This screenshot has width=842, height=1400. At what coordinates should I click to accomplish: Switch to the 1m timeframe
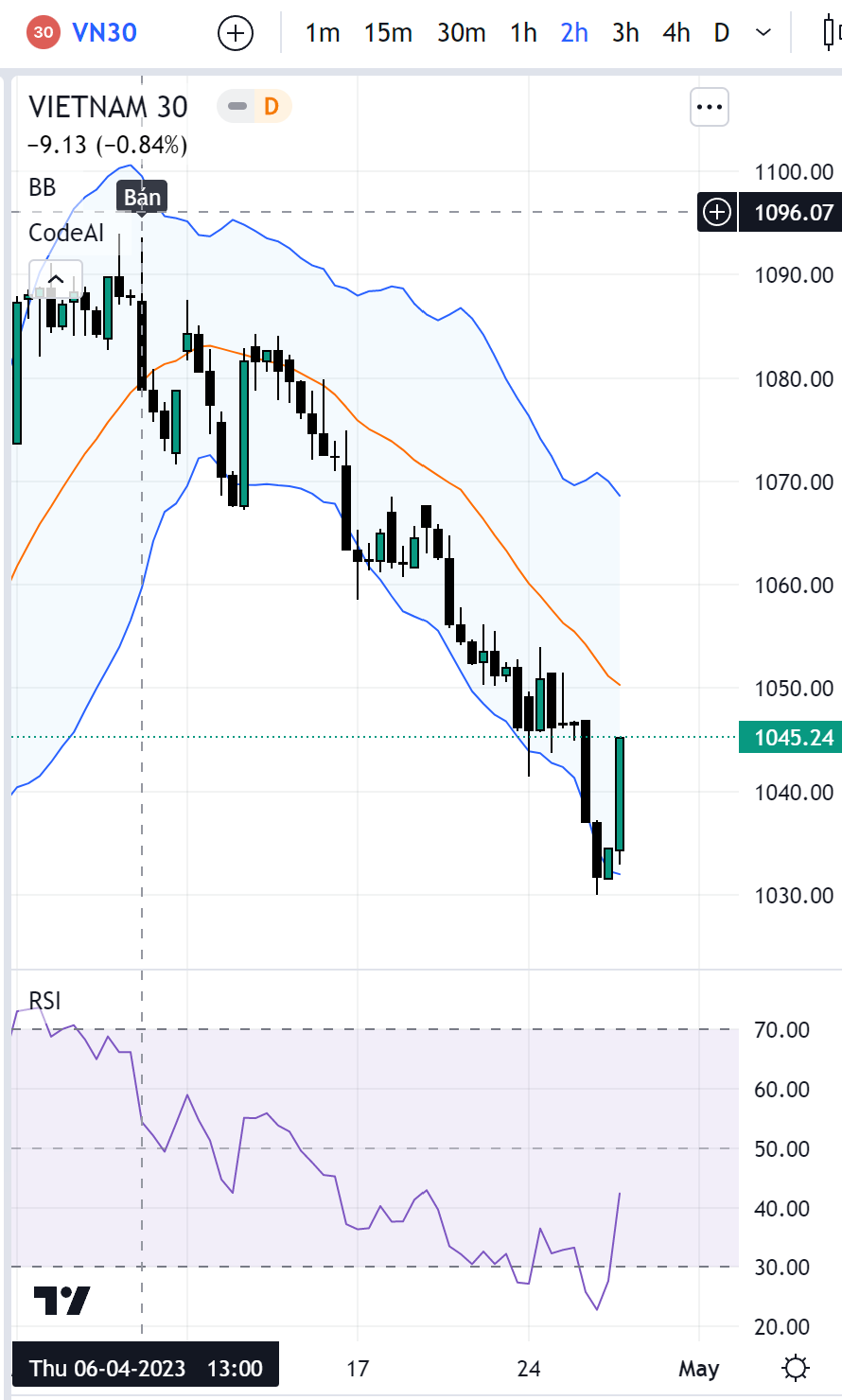[x=323, y=33]
